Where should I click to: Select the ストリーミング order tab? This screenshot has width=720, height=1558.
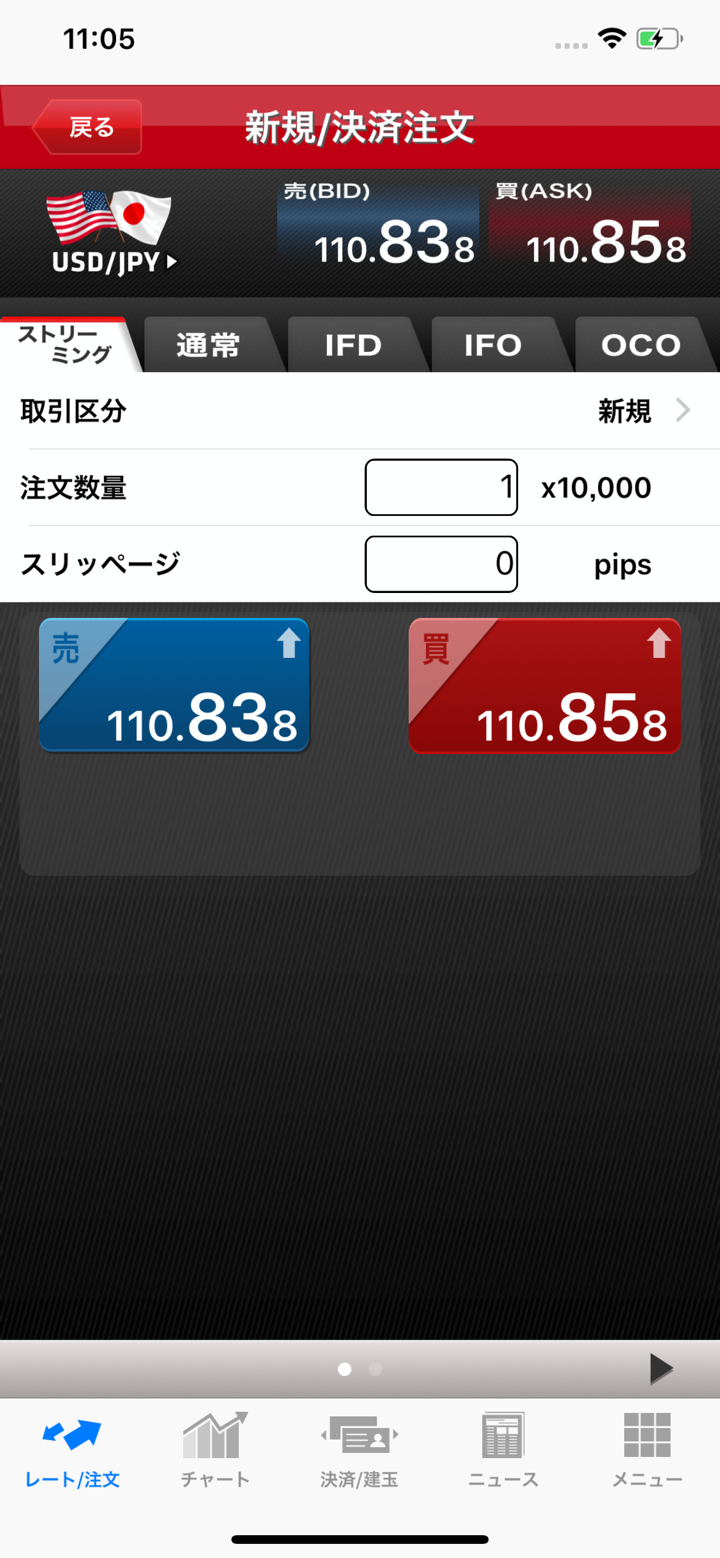[70, 345]
